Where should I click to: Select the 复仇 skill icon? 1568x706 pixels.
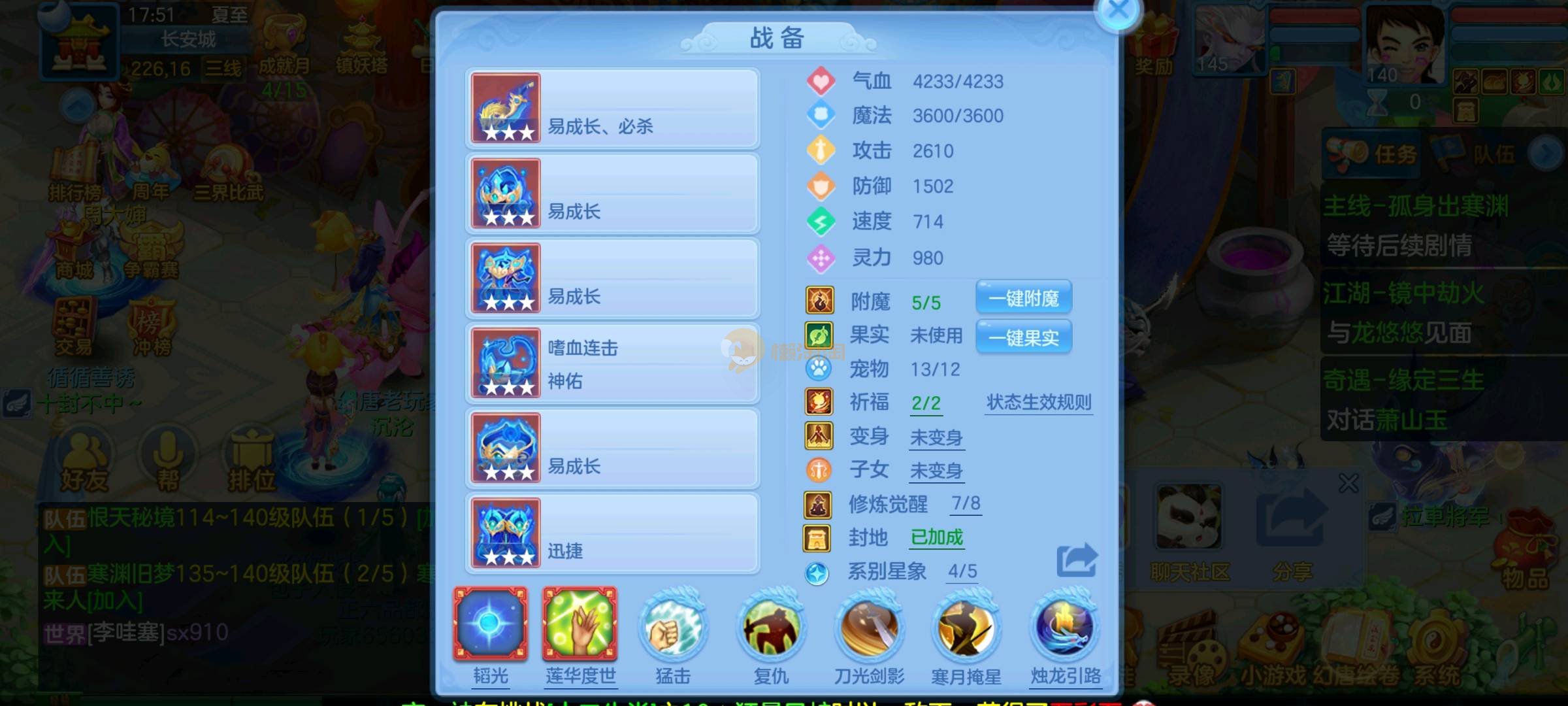coord(771,628)
